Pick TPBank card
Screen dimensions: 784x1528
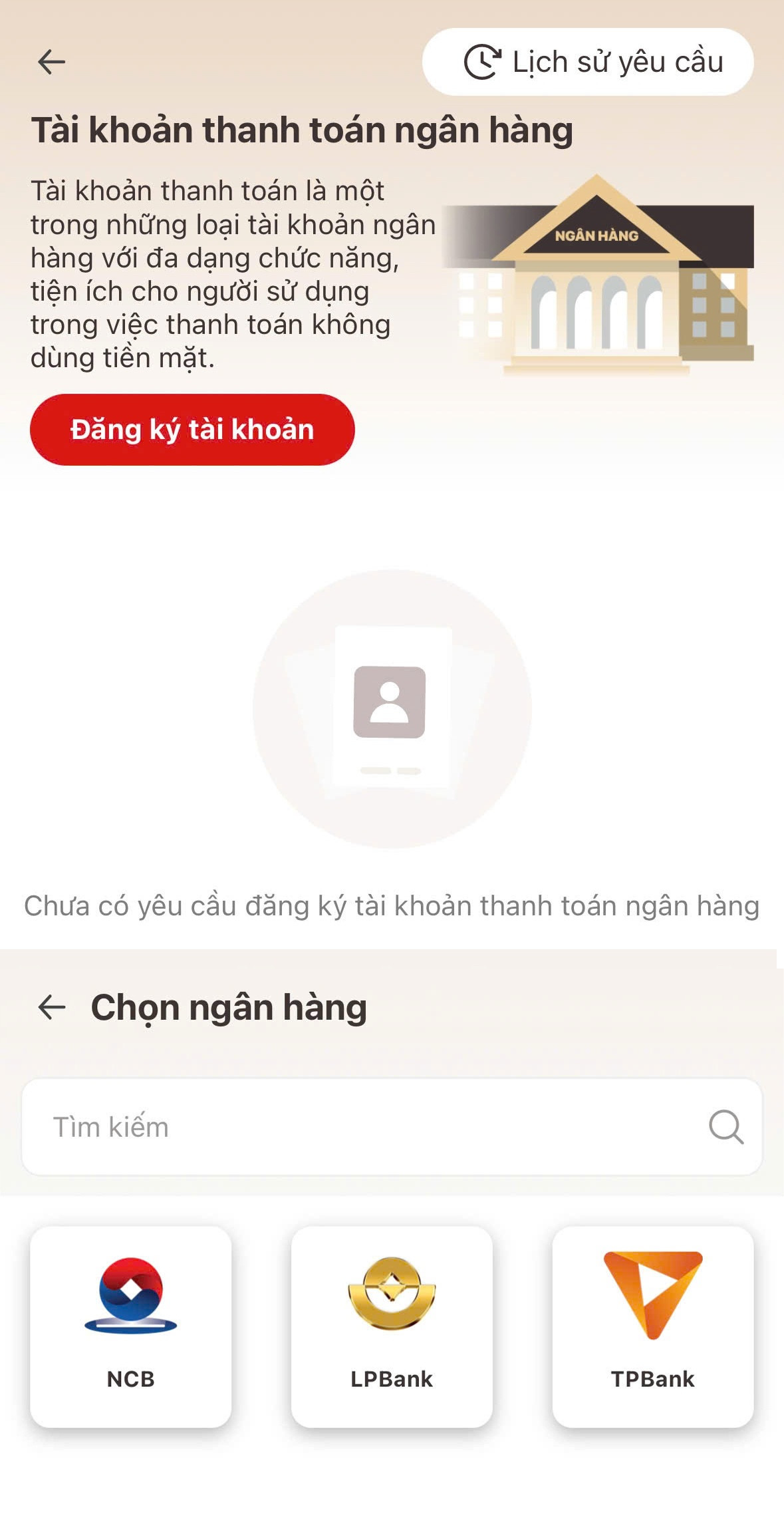652,1326
